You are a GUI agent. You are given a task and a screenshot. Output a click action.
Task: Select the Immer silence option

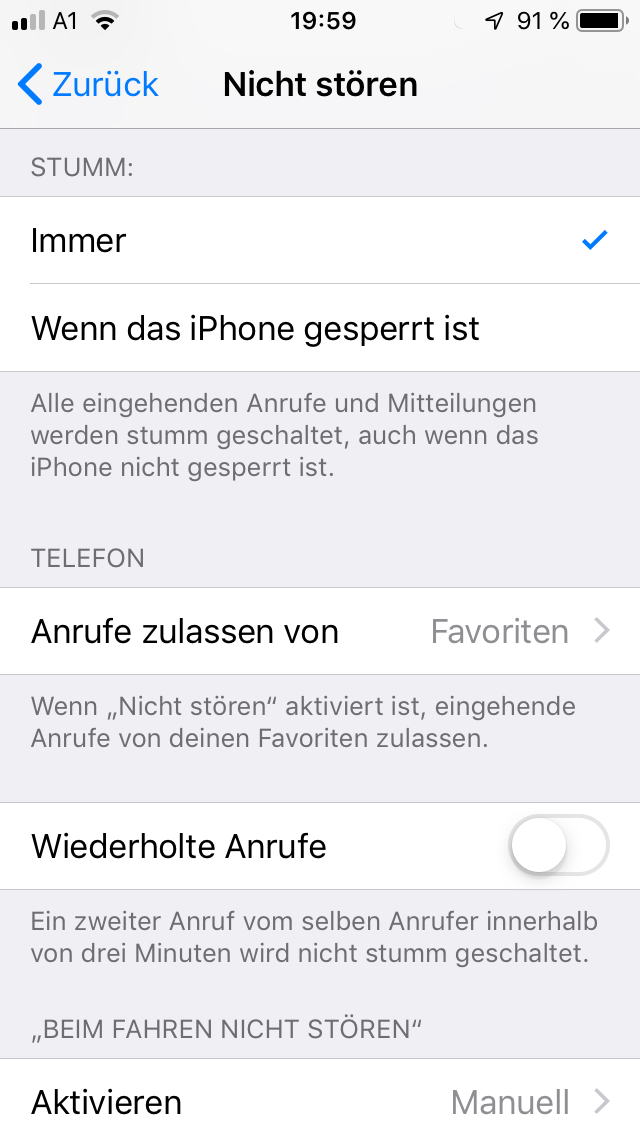click(x=320, y=241)
